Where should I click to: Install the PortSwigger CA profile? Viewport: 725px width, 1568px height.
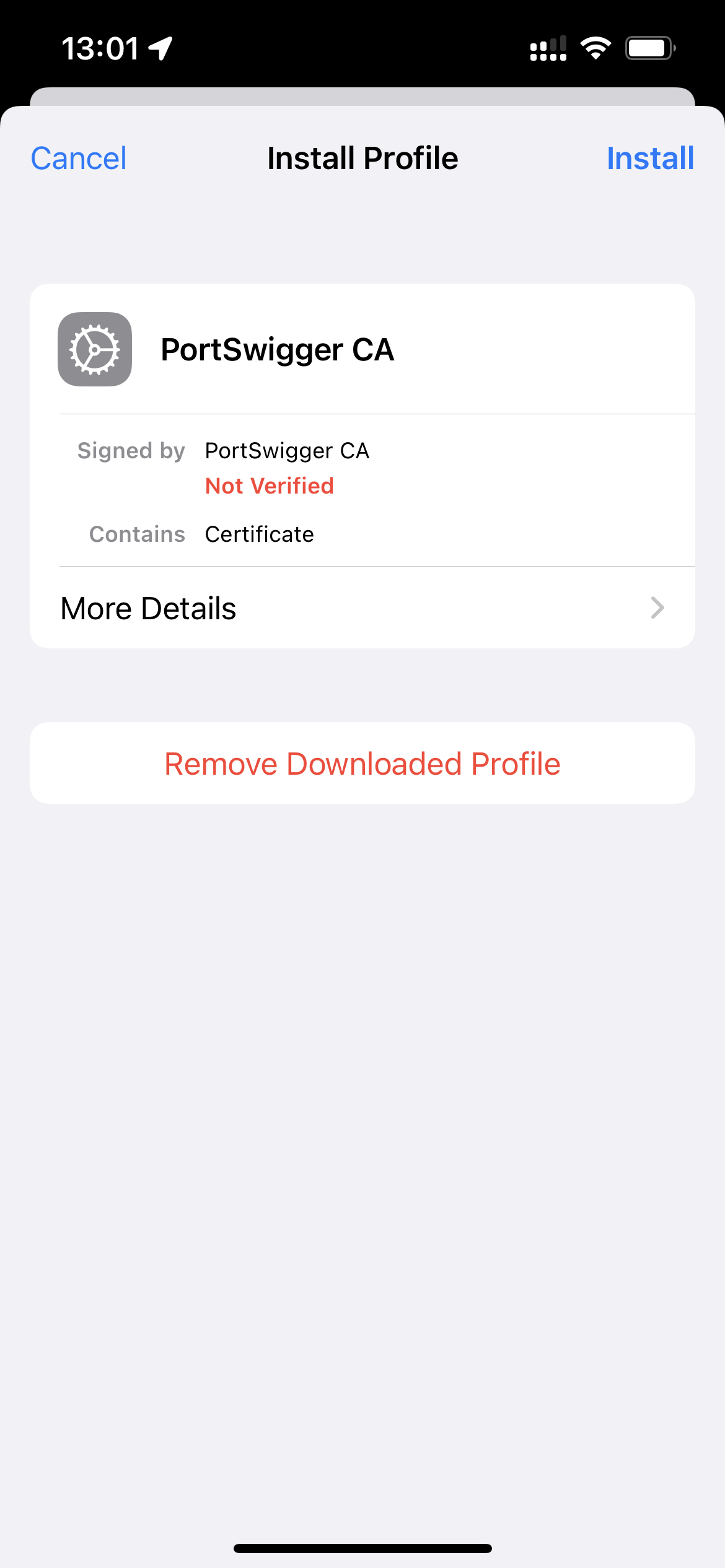point(649,159)
